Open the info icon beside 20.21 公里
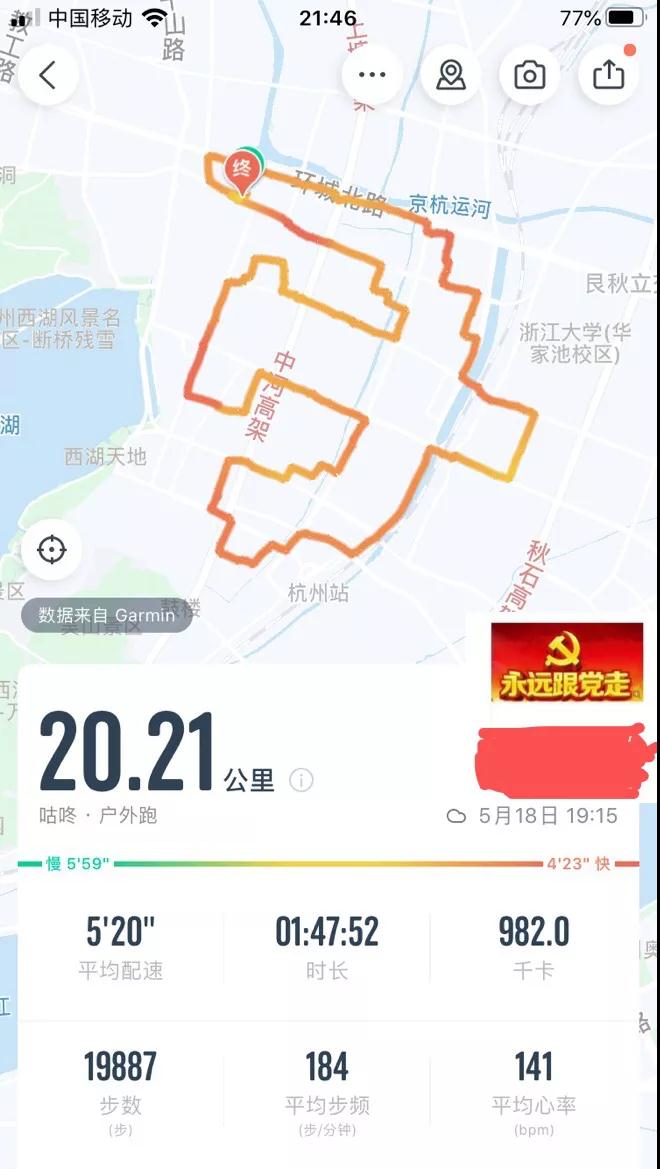 (x=301, y=780)
